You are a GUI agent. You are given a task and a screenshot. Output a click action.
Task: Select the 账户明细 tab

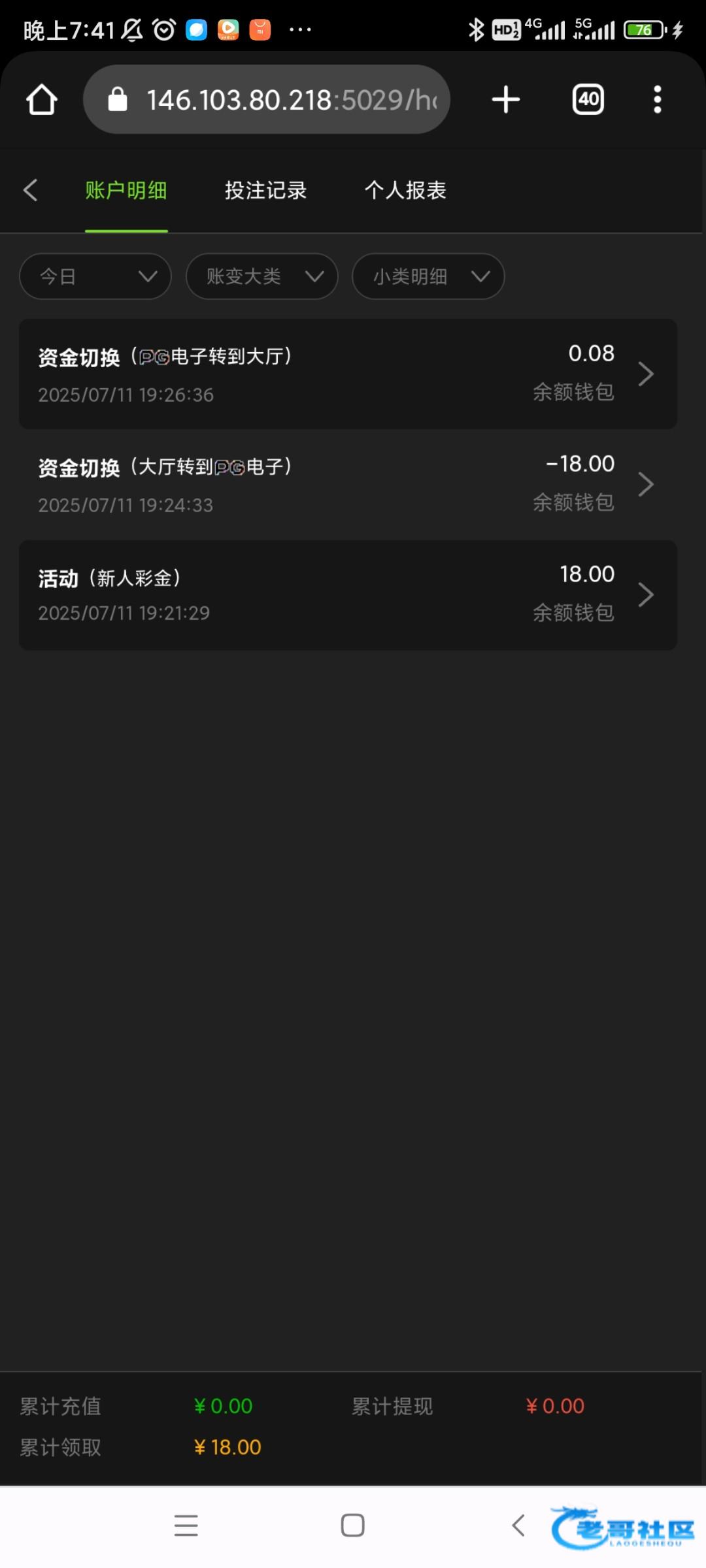pyautogui.click(x=126, y=190)
